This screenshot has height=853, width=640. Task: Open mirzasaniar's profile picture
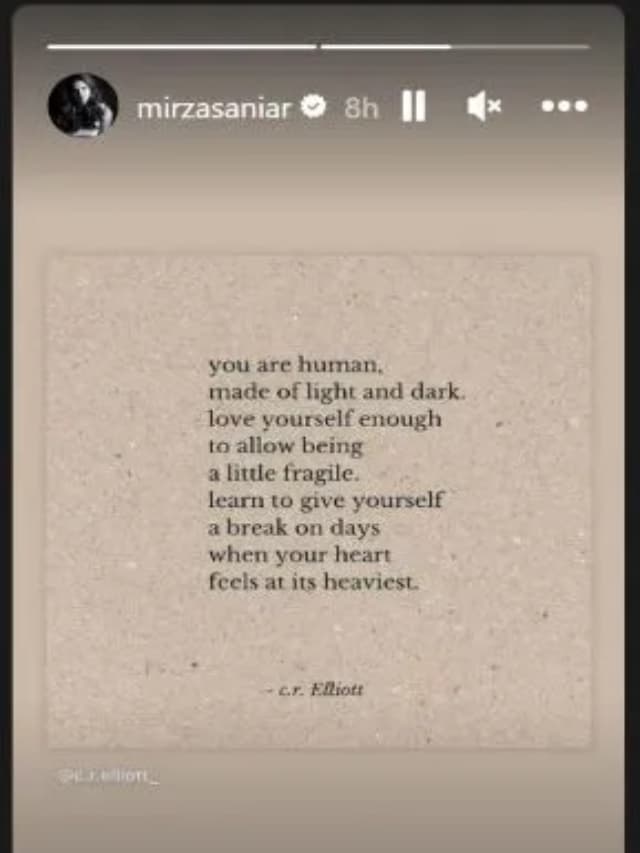coord(83,105)
